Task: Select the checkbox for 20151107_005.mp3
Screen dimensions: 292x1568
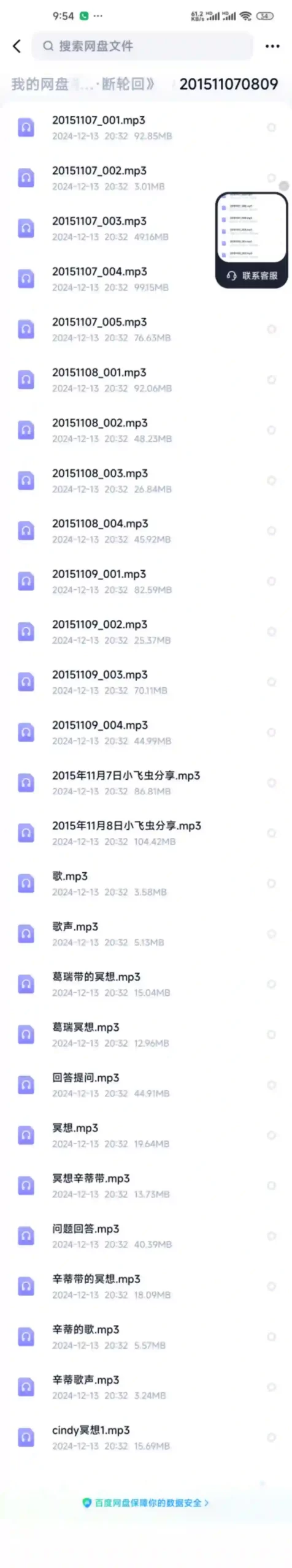Action: click(271, 330)
